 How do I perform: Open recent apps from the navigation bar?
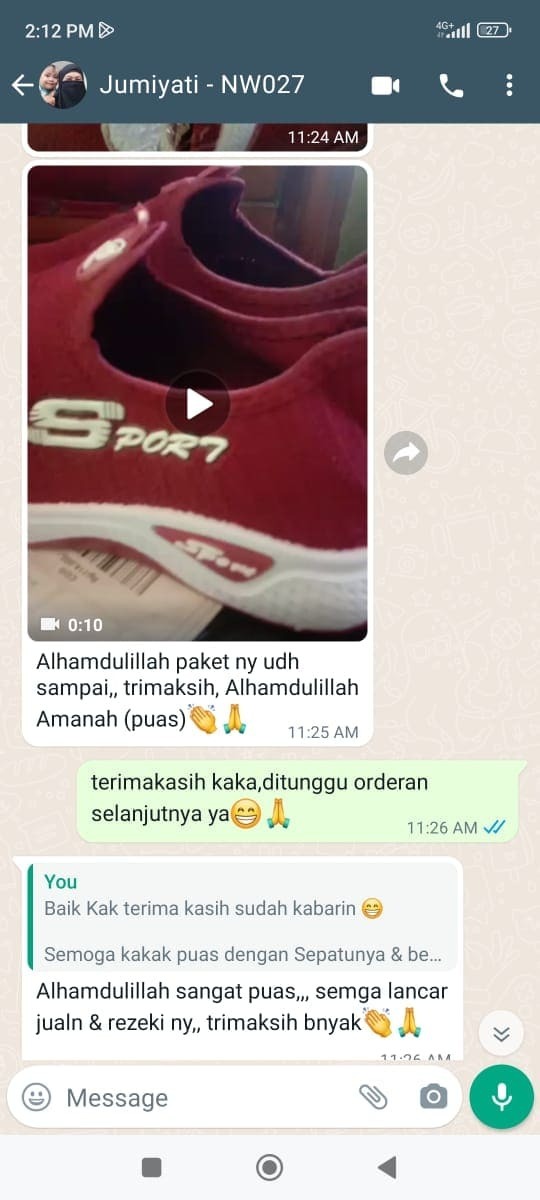[152, 1167]
